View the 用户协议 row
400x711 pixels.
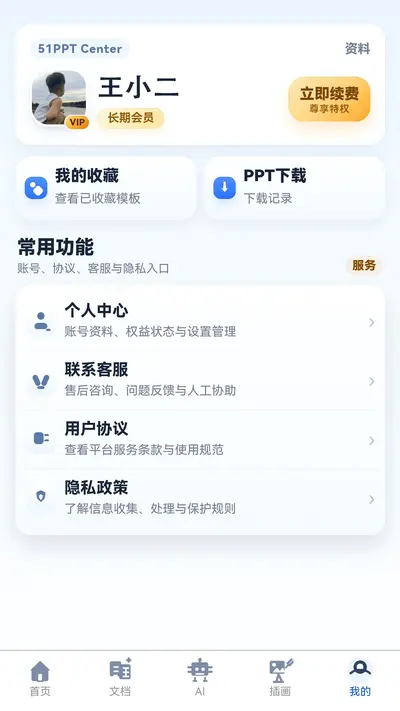click(200, 440)
